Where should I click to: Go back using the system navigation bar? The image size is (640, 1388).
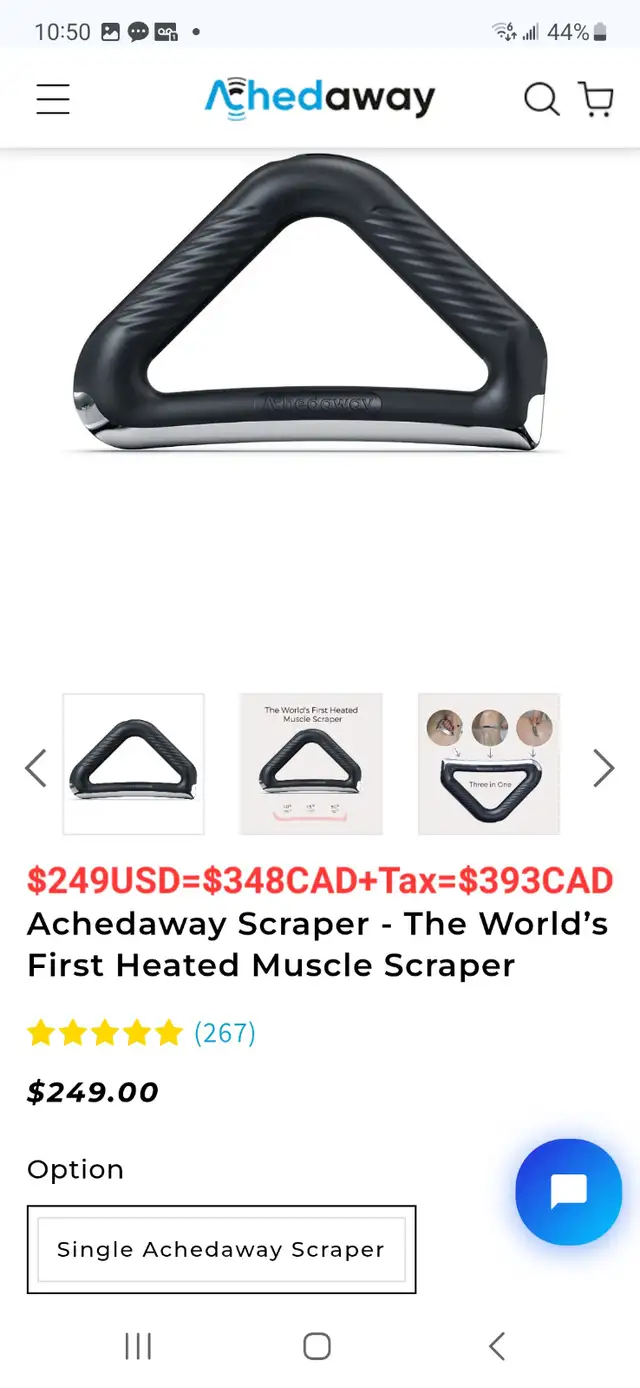pyautogui.click(x=496, y=1346)
